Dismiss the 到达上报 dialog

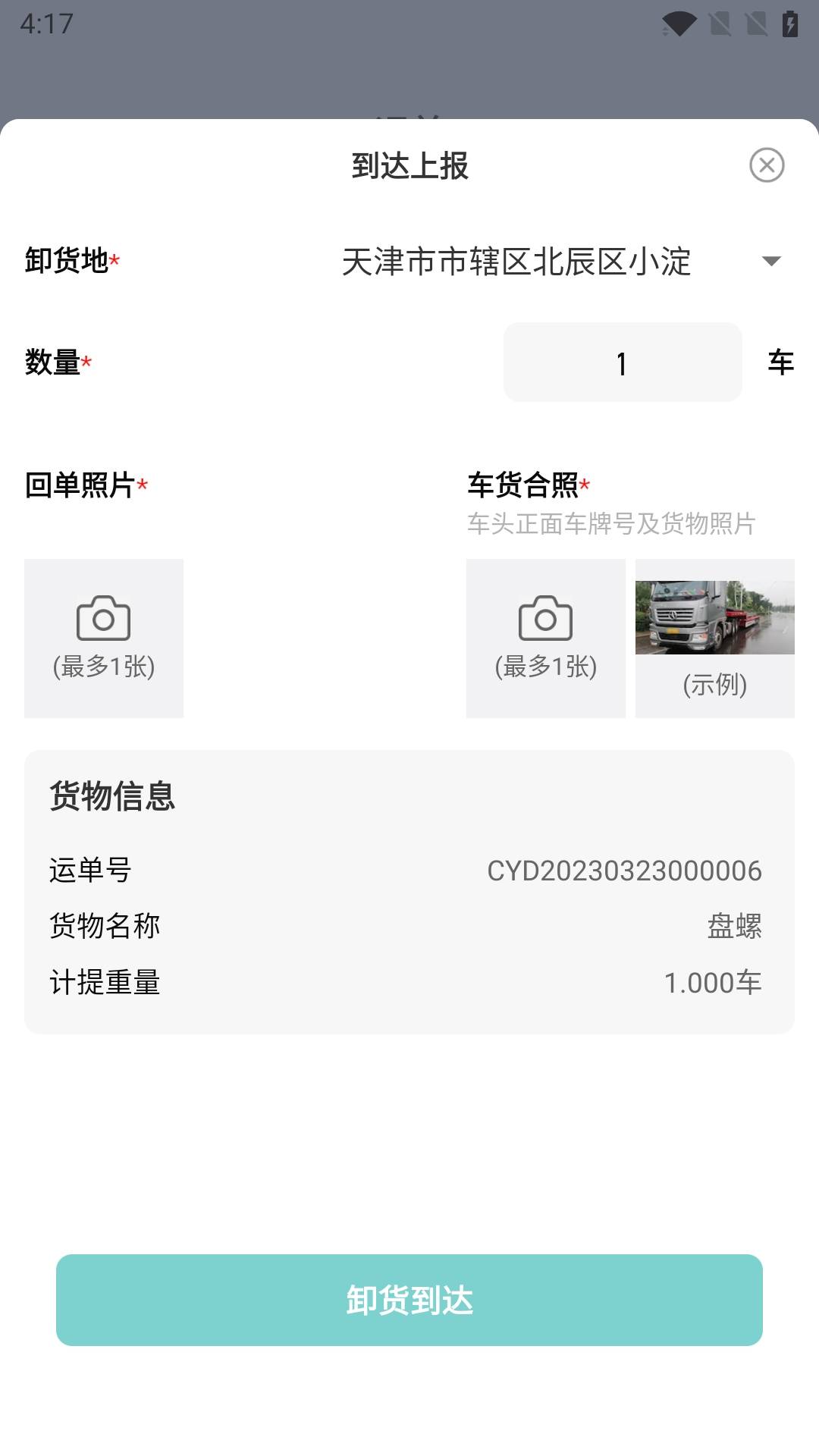point(767,165)
